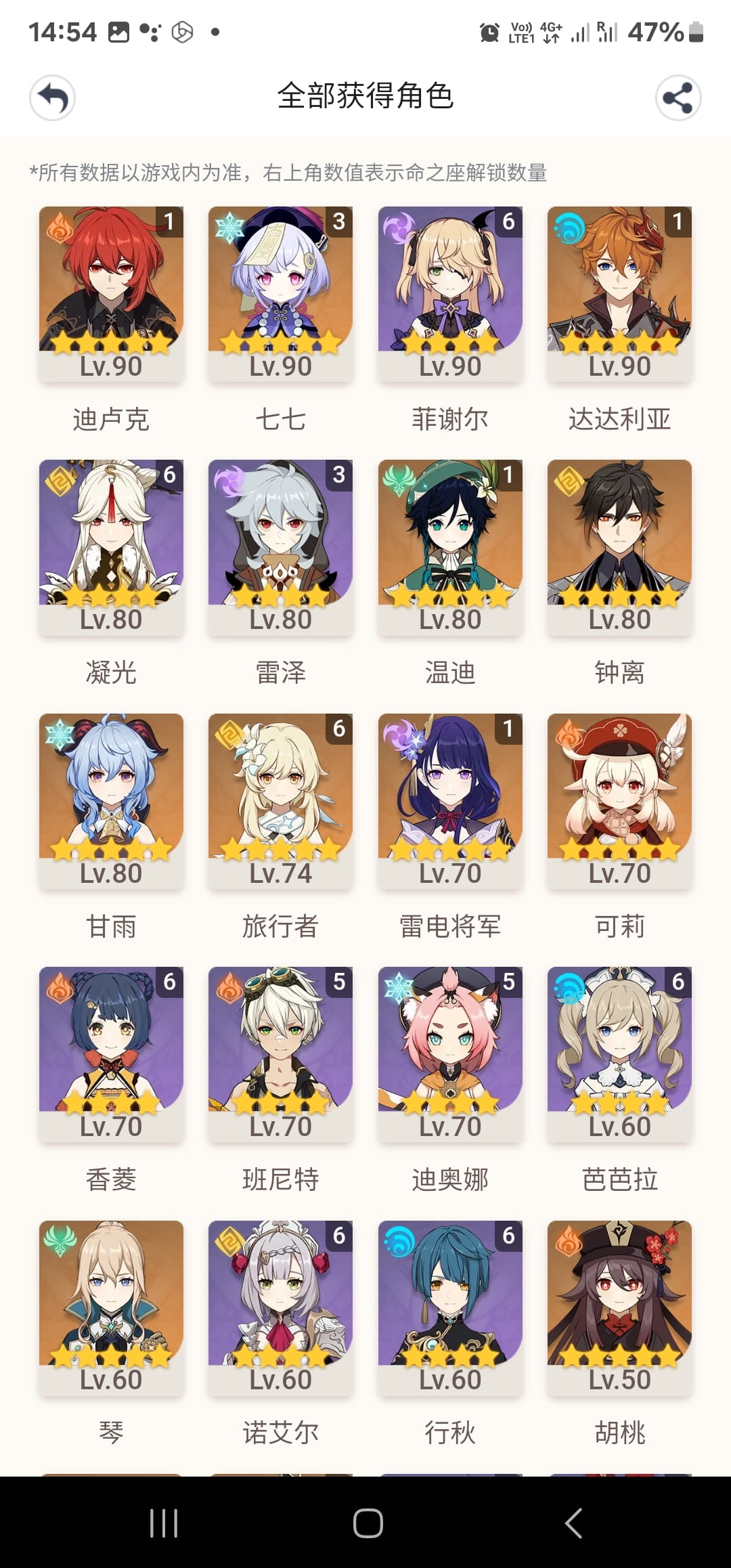View 雷电将军 character details
Image resolution: width=731 pixels, height=1568 pixels.
click(x=450, y=801)
